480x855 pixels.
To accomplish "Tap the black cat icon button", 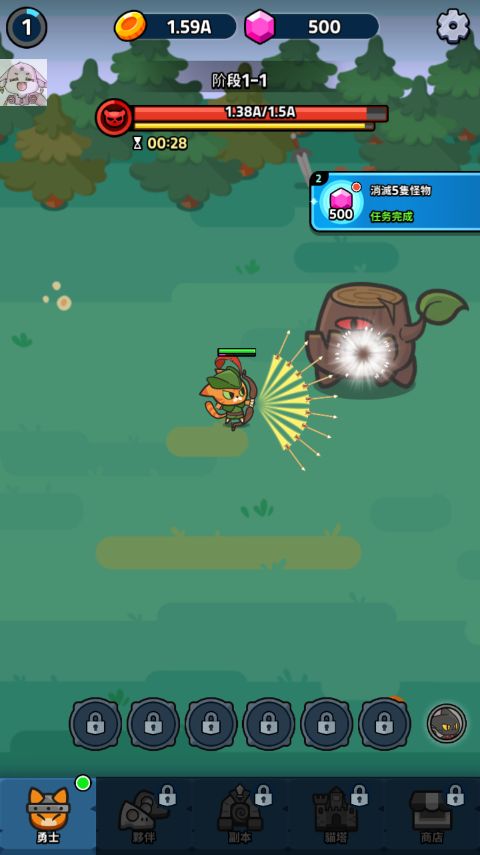I will (x=447, y=724).
